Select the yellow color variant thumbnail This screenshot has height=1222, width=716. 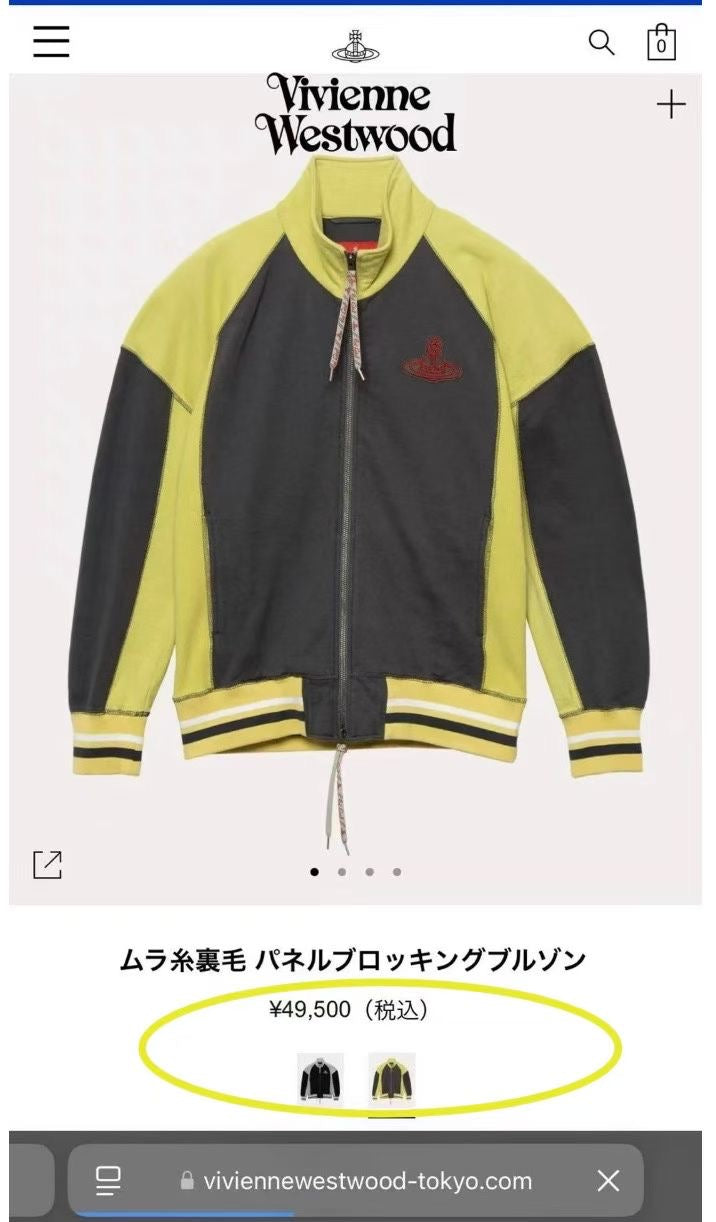[x=391, y=1078]
